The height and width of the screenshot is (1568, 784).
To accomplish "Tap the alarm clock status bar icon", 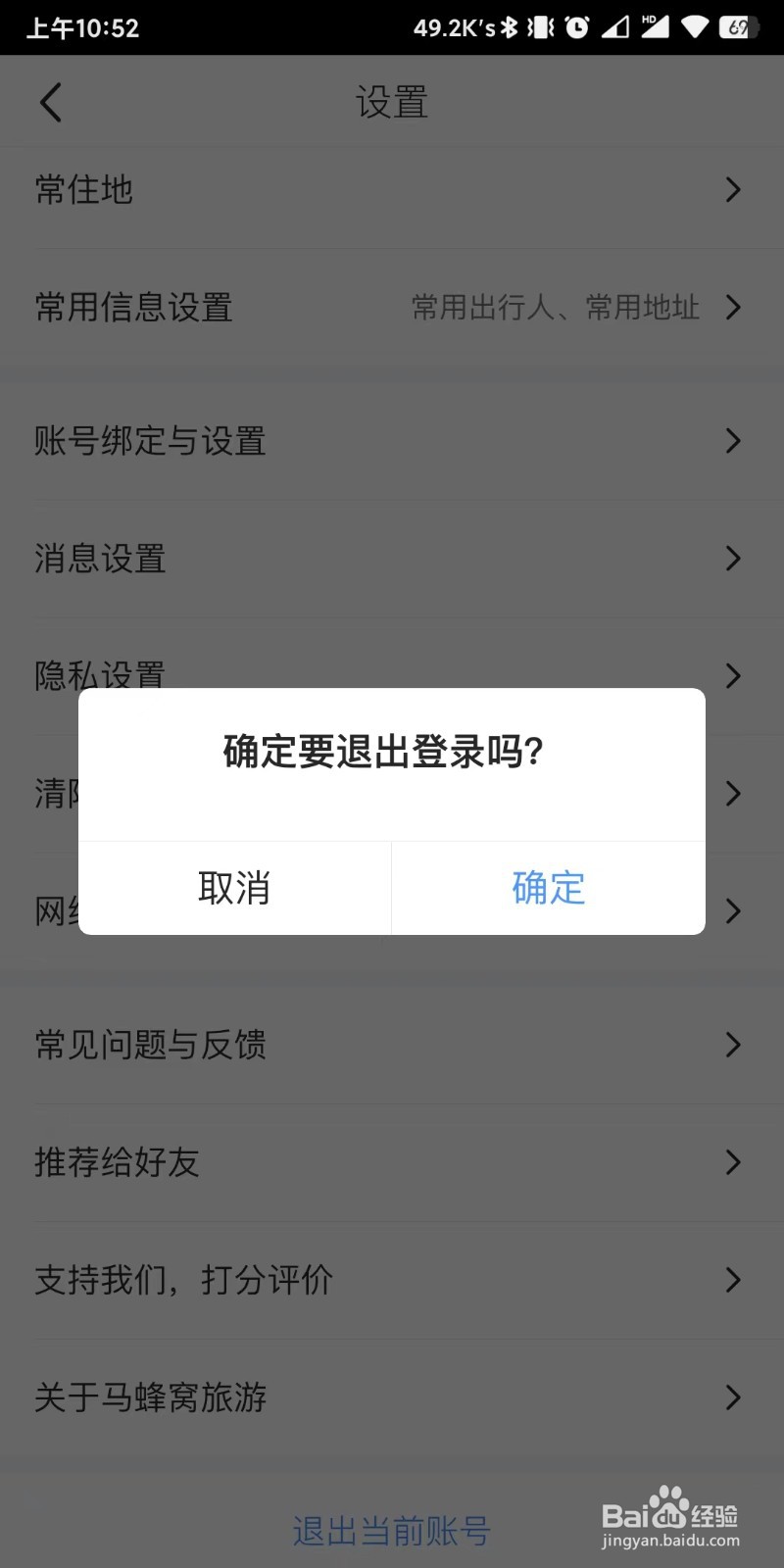I will [x=578, y=26].
